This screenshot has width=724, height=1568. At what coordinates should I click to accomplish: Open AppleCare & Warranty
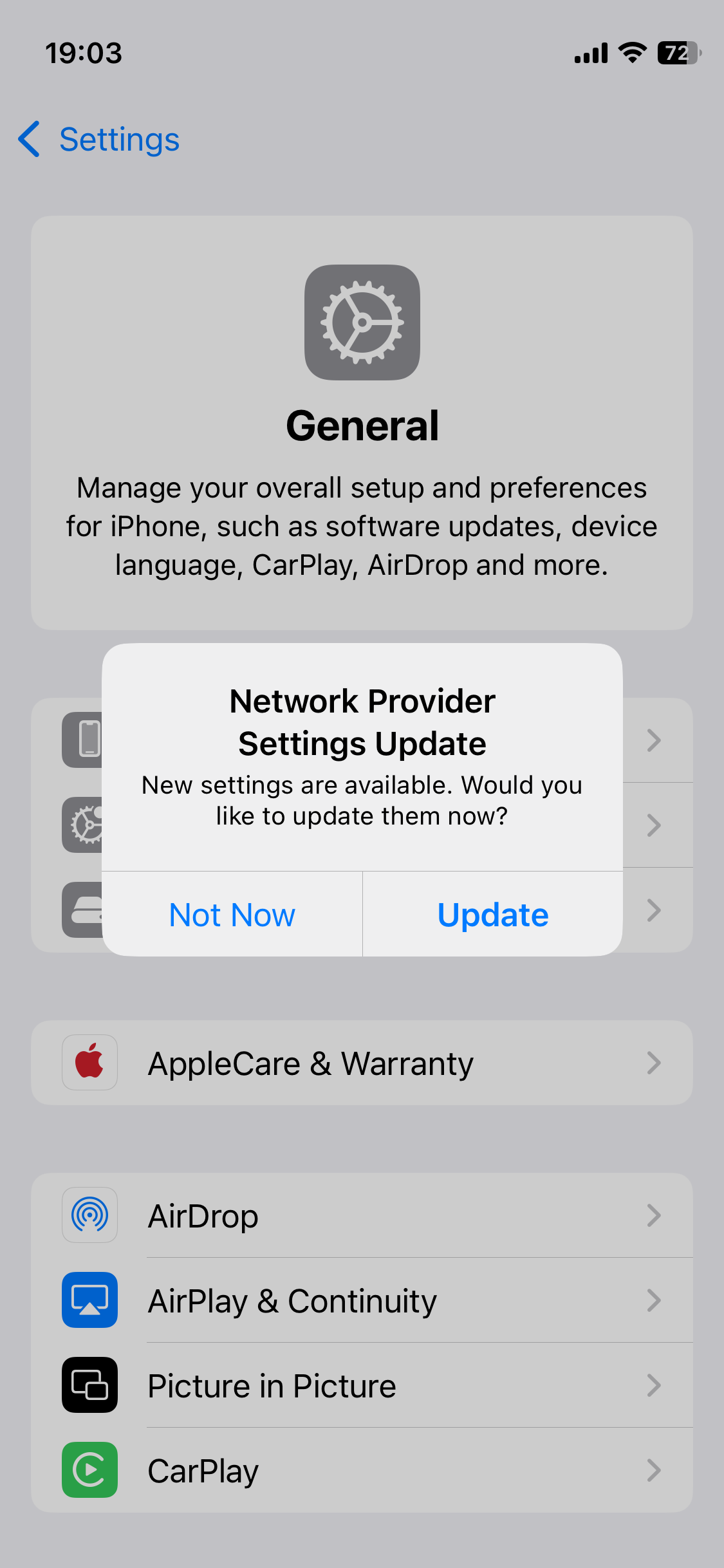click(362, 1063)
